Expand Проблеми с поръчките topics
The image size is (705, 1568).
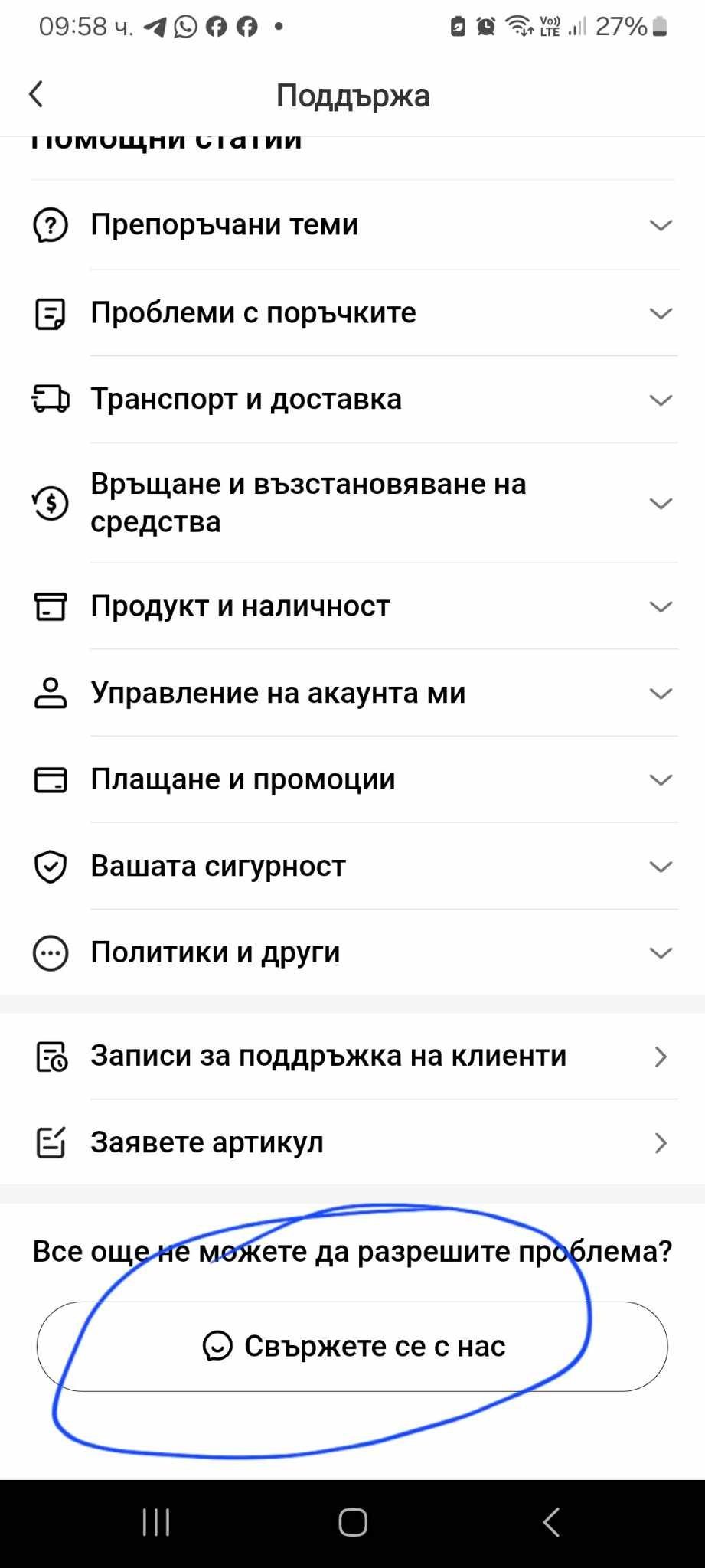pos(352,313)
